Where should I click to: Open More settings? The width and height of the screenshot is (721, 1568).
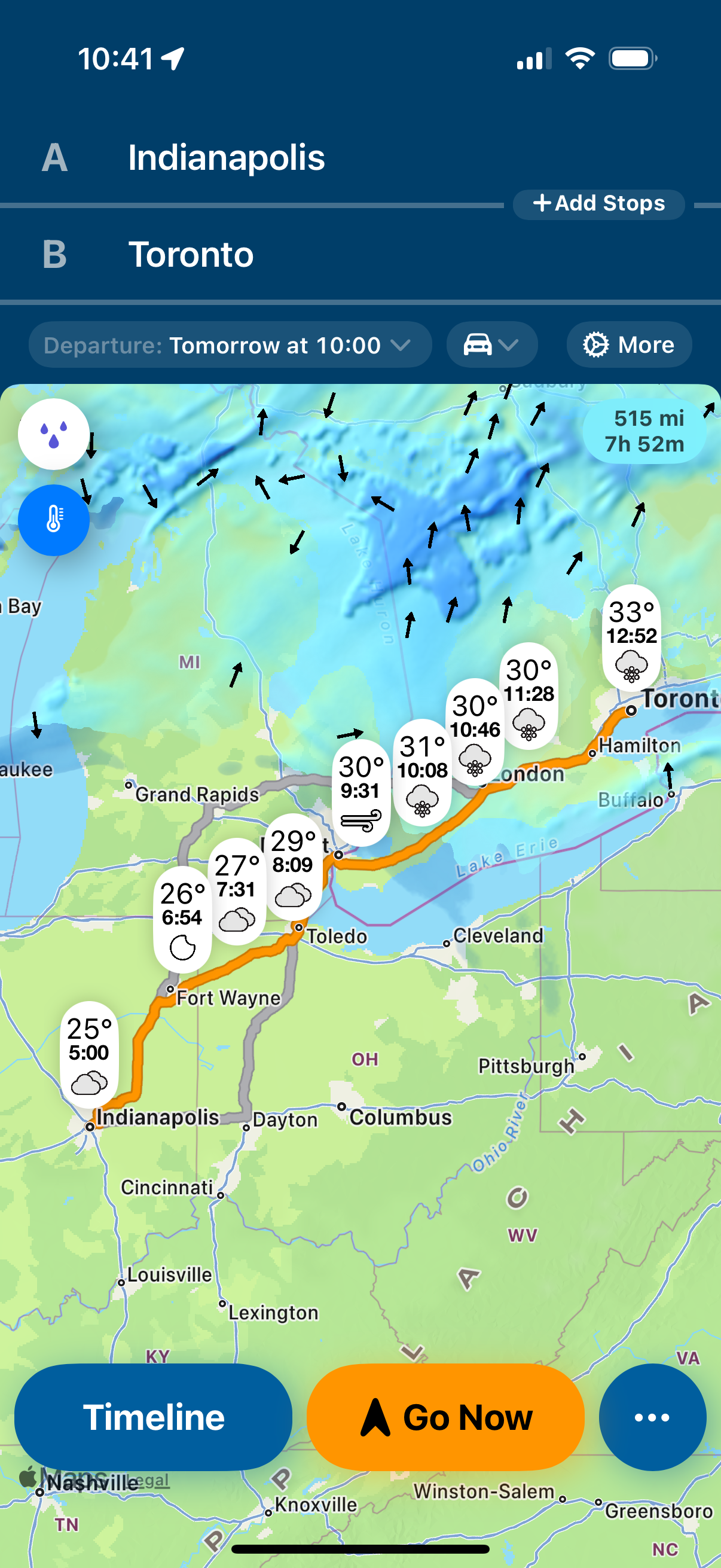(628, 345)
